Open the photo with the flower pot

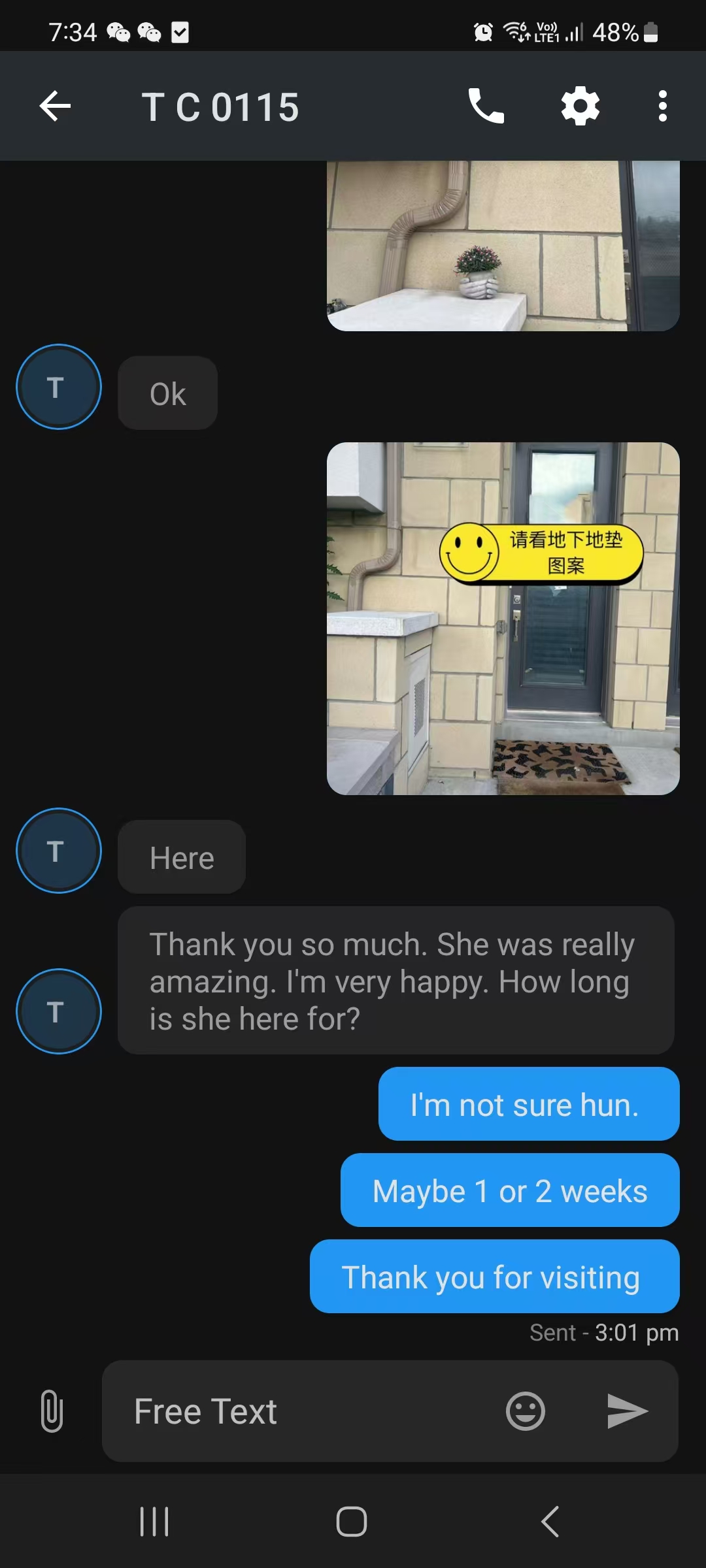(x=503, y=246)
